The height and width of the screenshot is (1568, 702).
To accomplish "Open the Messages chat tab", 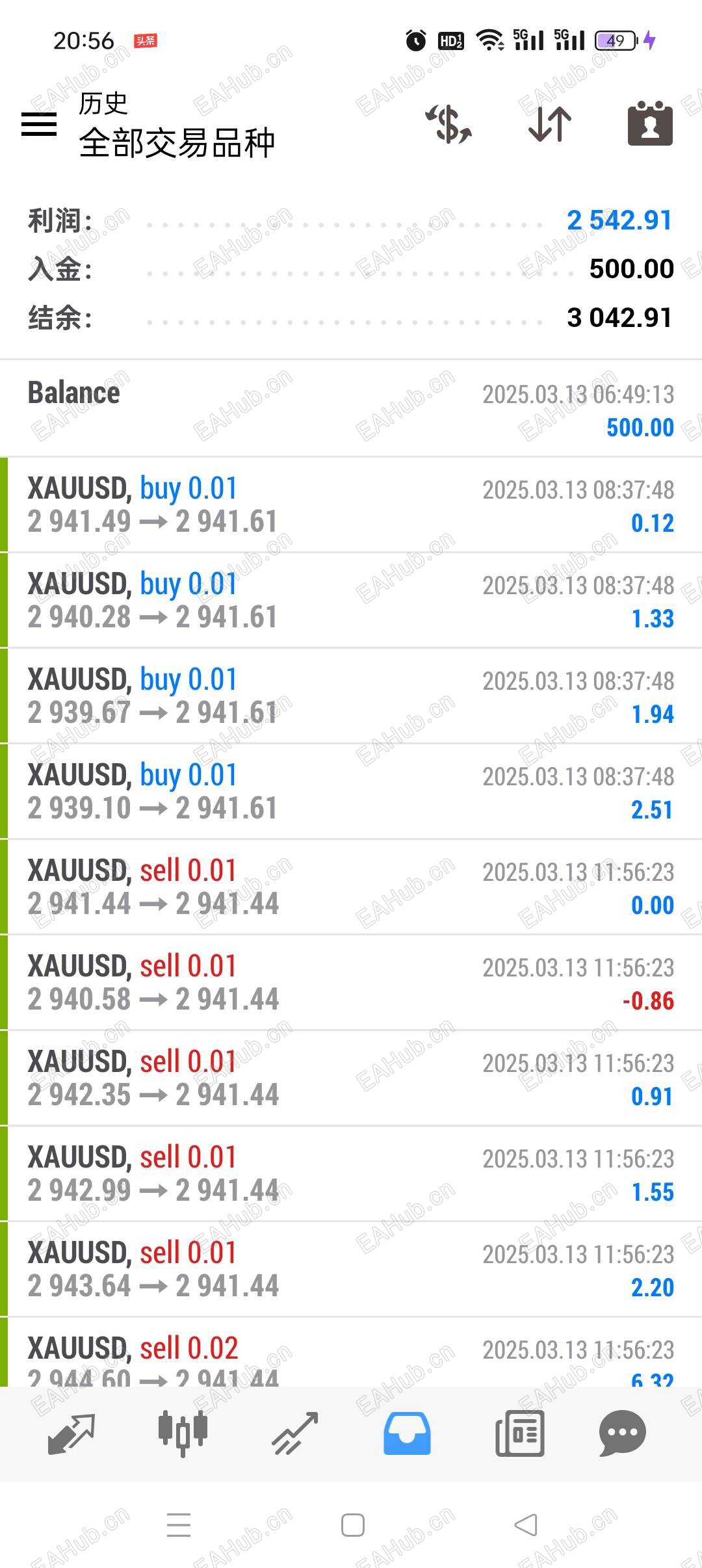I will (x=622, y=1433).
